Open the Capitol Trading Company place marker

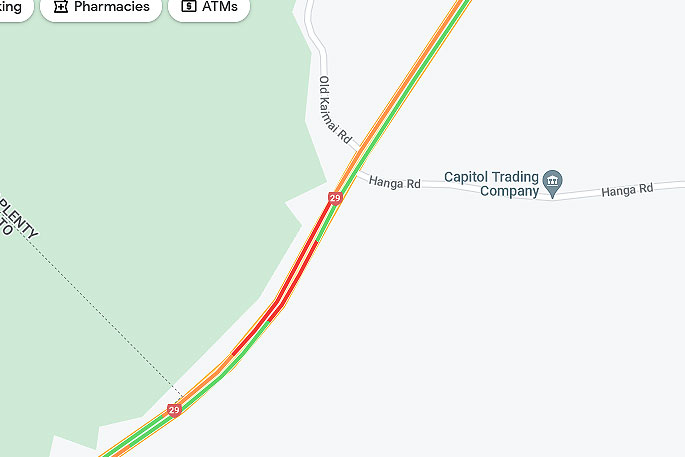click(552, 184)
